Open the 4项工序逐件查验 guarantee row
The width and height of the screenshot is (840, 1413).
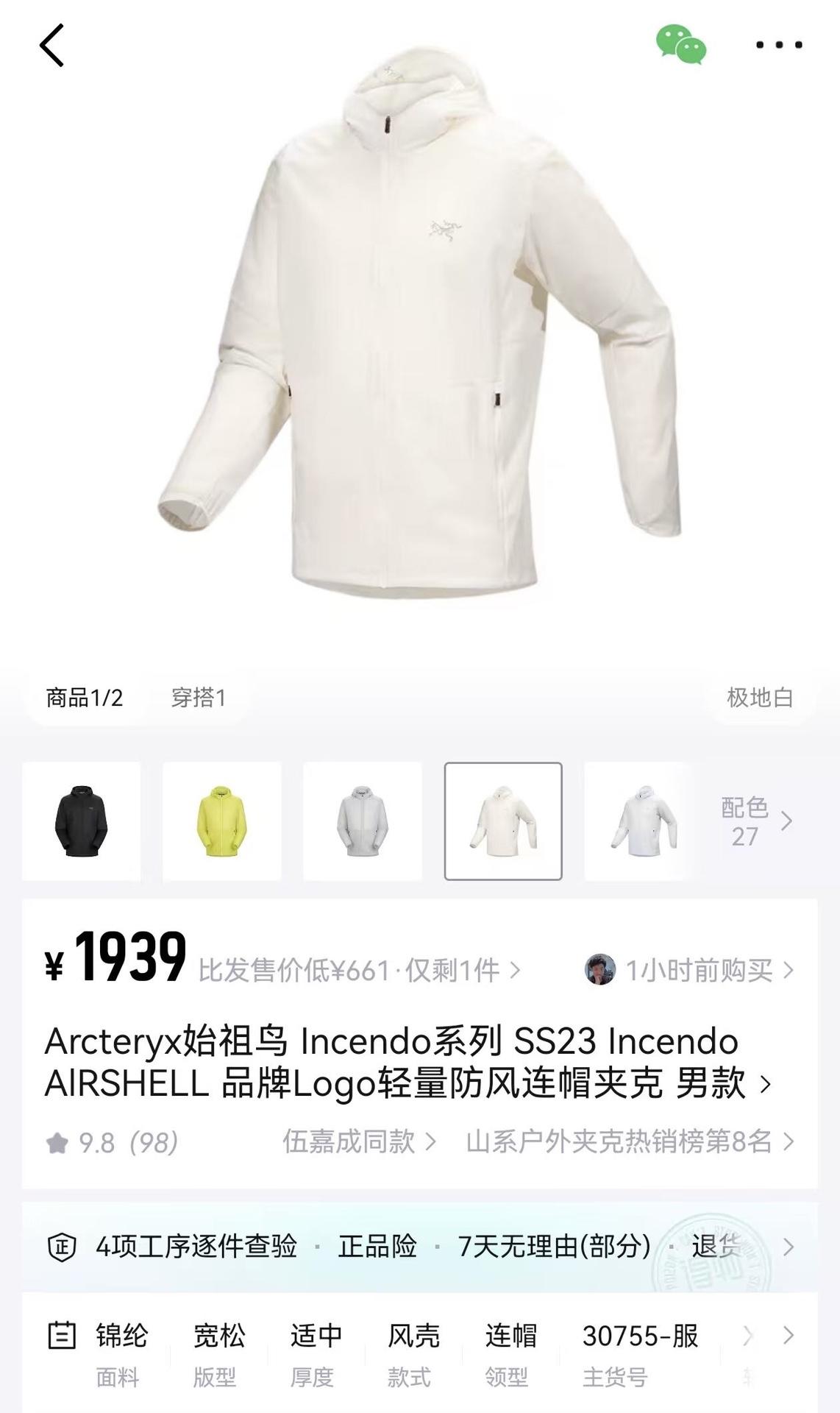coord(419,1247)
